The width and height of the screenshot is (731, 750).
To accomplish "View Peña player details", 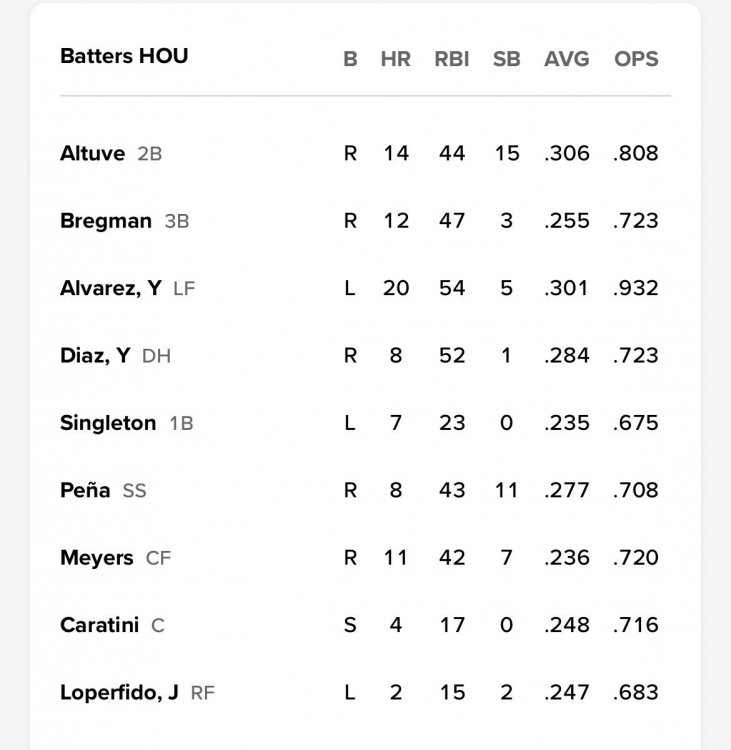I will [86, 490].
